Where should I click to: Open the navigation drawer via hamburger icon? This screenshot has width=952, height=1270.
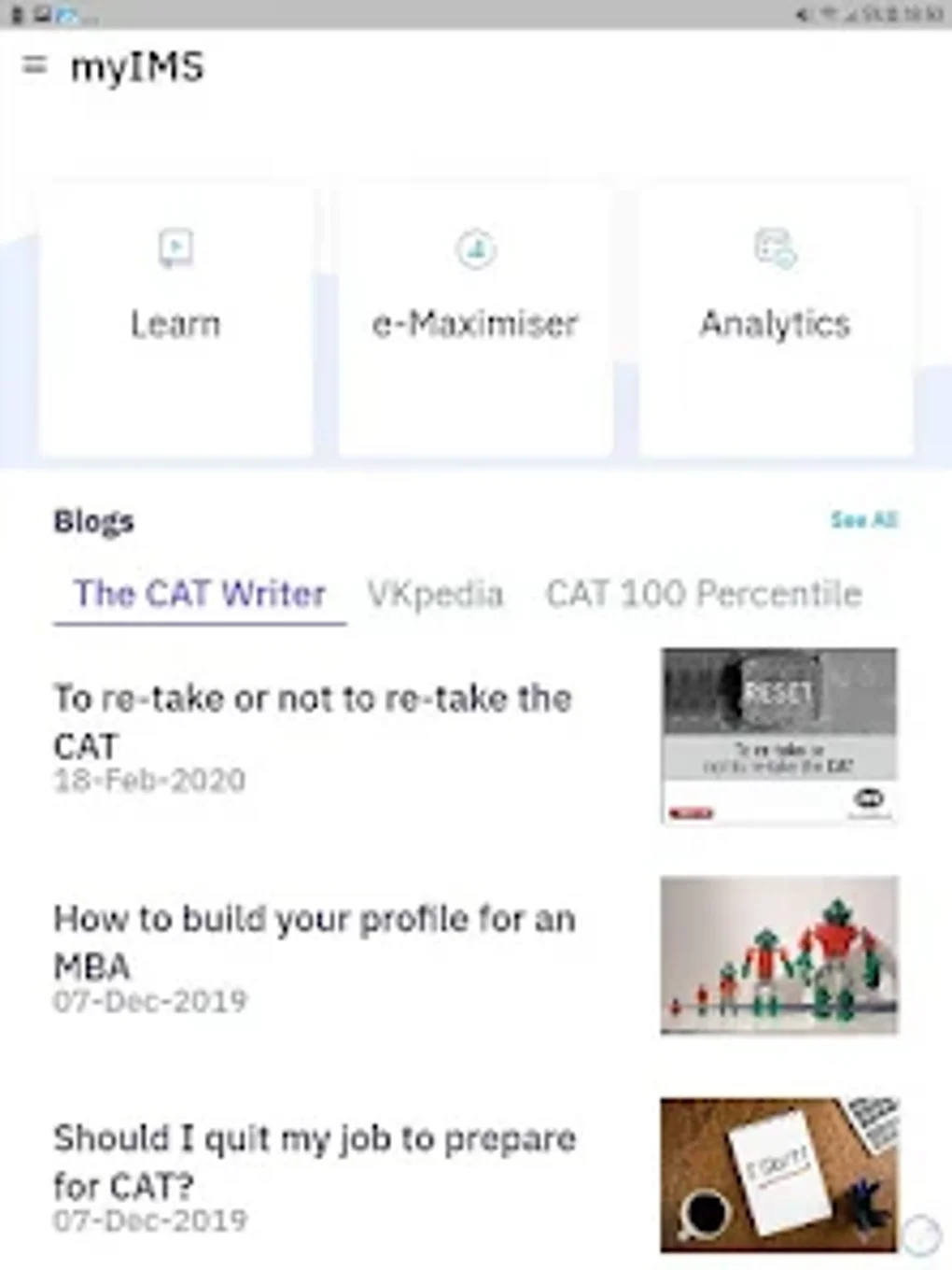pos(34,66)
